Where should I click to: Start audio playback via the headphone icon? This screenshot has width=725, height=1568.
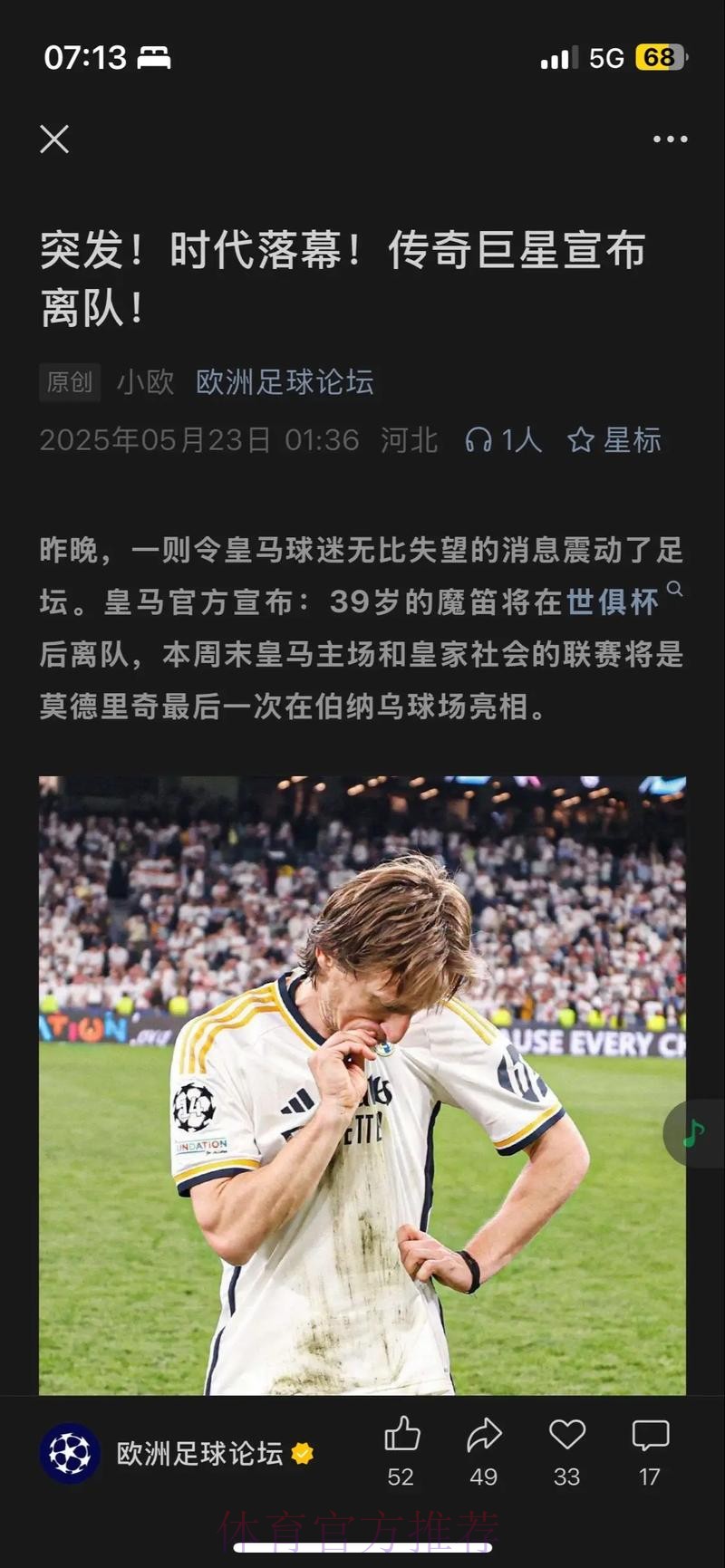475,441
